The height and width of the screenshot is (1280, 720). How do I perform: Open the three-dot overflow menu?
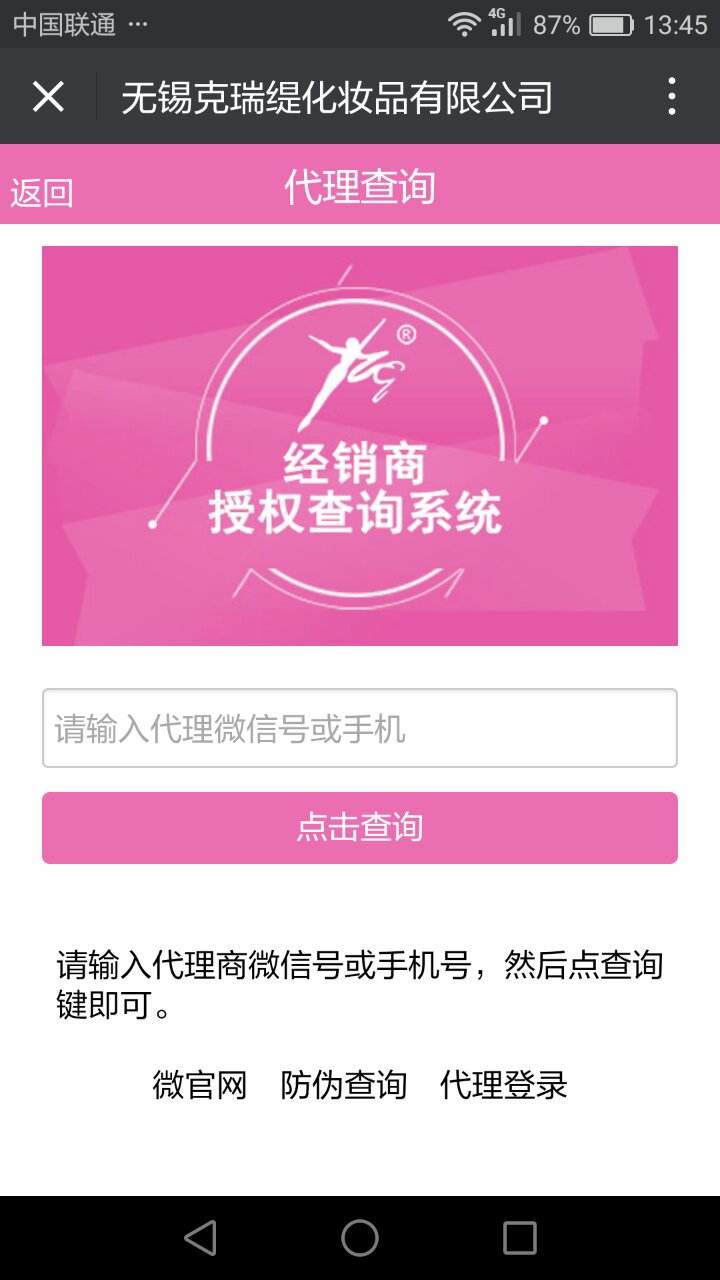click(x=671, y=97)
